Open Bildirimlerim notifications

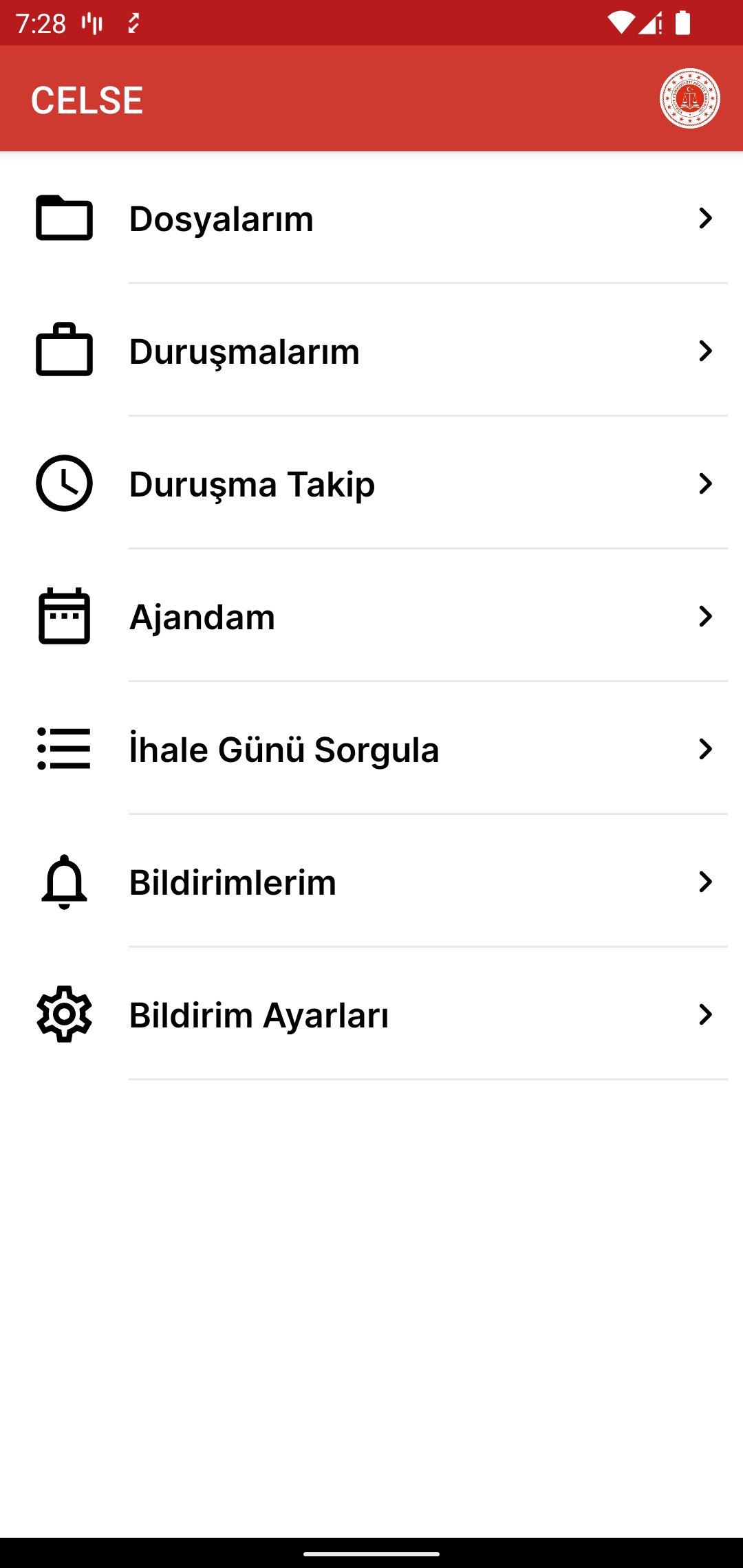(x=233, y=882)
